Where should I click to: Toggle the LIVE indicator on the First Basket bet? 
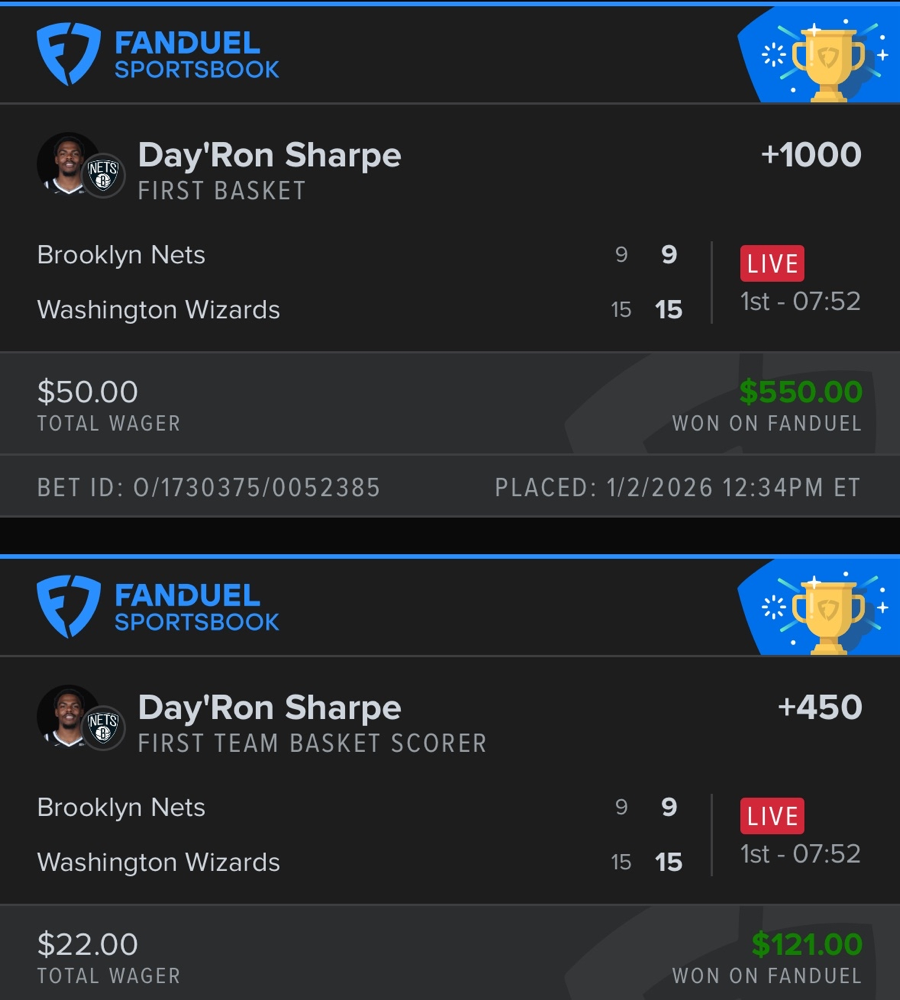[771, 263]
